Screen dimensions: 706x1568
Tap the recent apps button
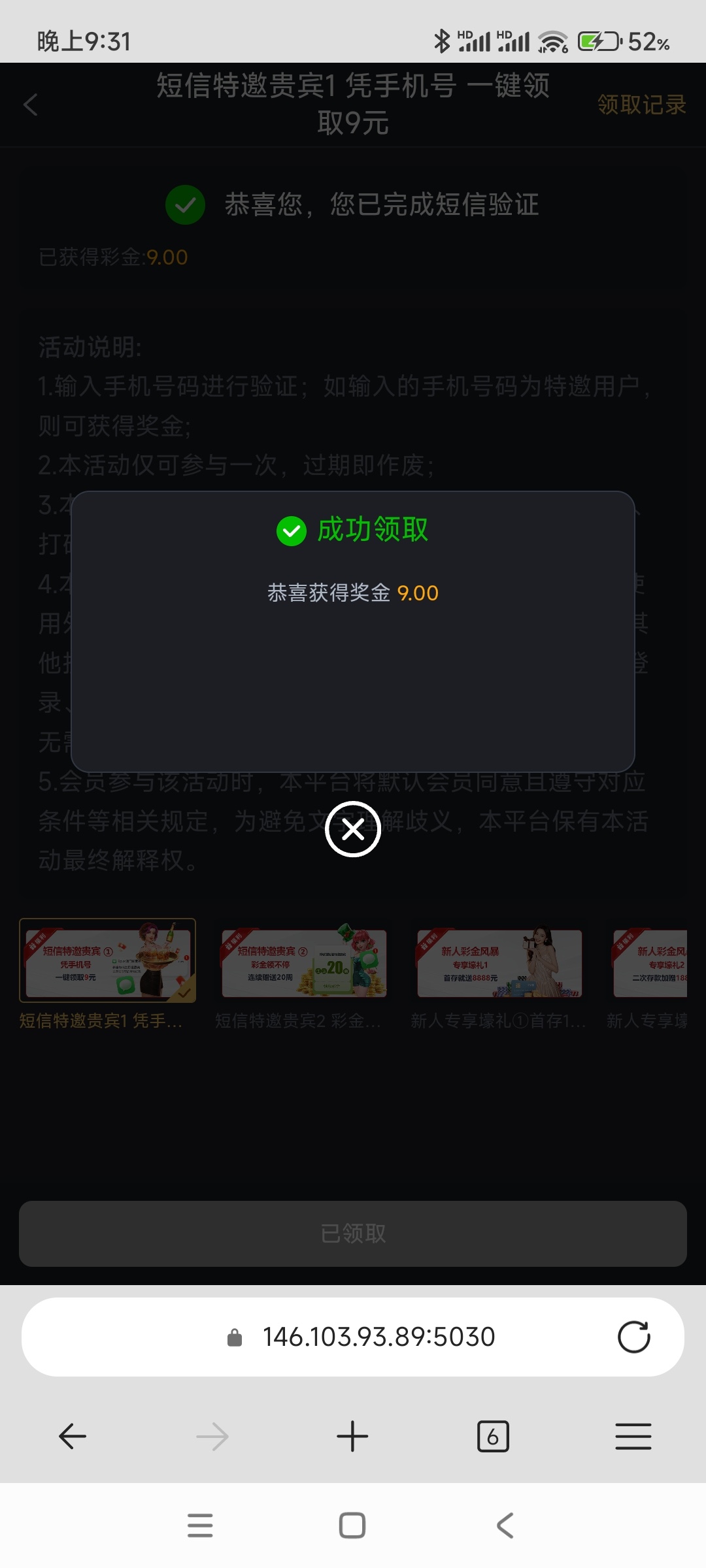tap(201, 1526)
